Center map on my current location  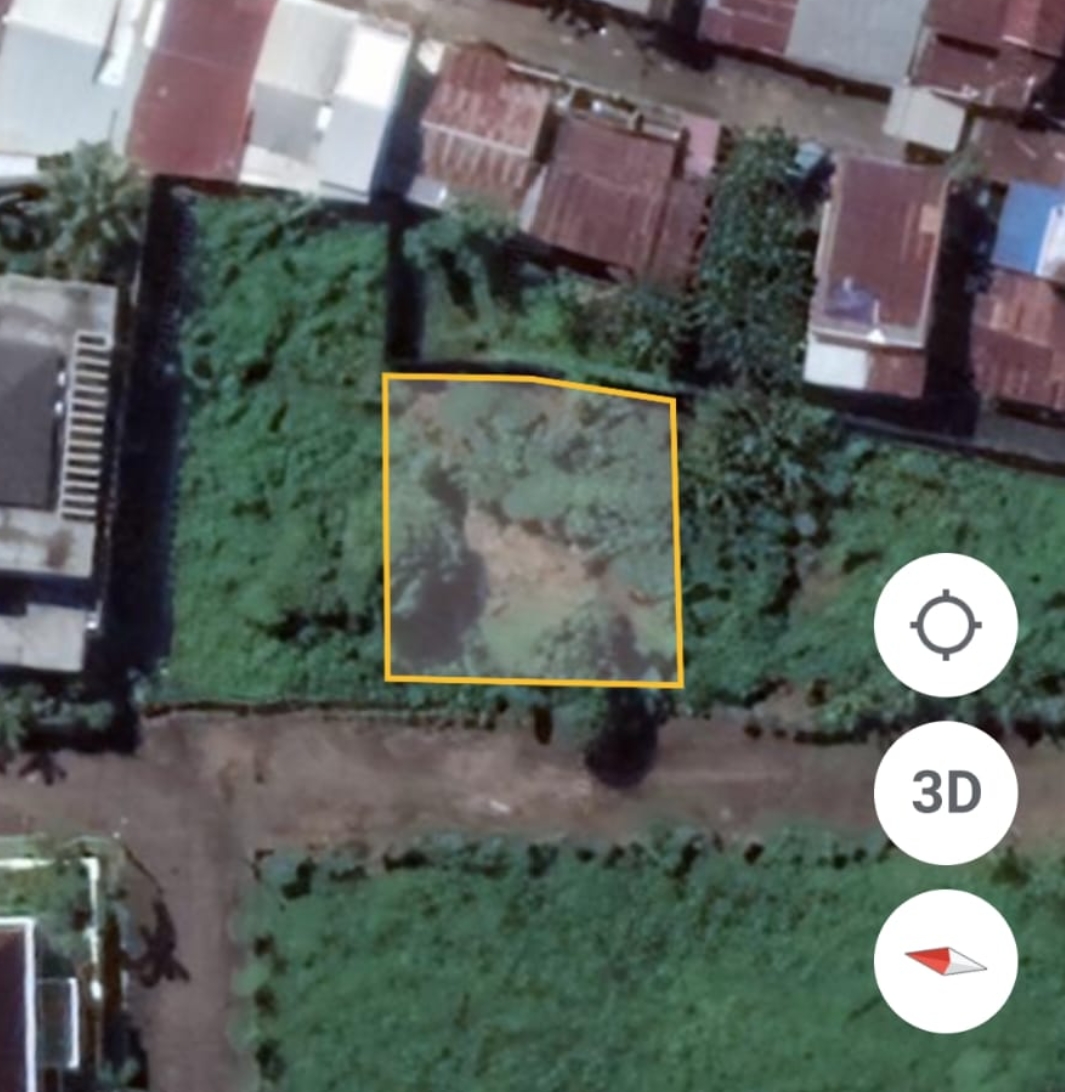[x=945, y=625]
